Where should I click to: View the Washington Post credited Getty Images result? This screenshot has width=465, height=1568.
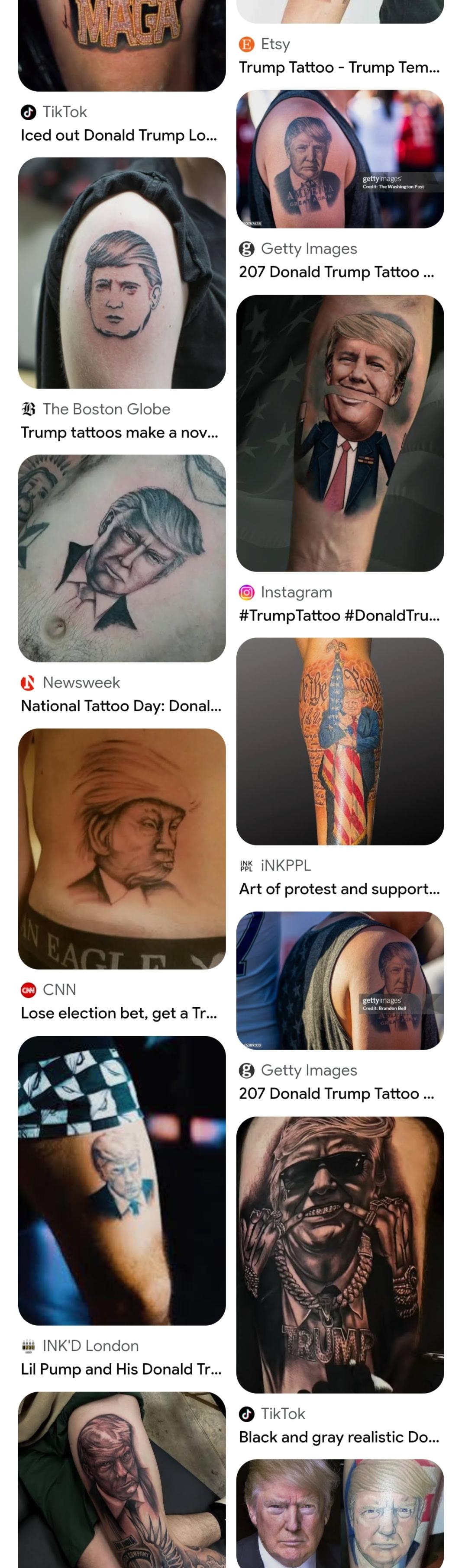(340, 159)
